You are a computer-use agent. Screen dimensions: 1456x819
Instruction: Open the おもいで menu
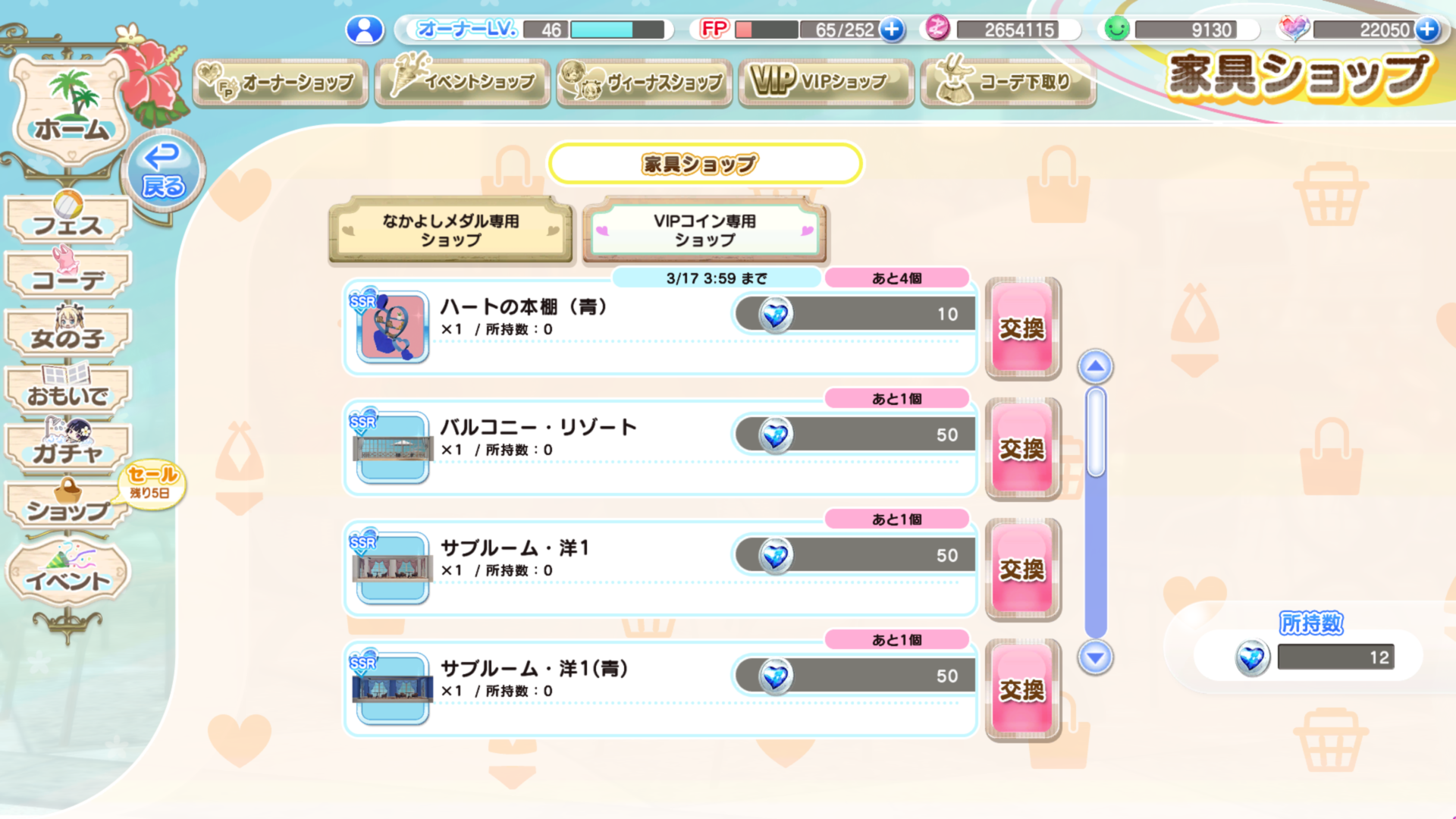point(68,391)
